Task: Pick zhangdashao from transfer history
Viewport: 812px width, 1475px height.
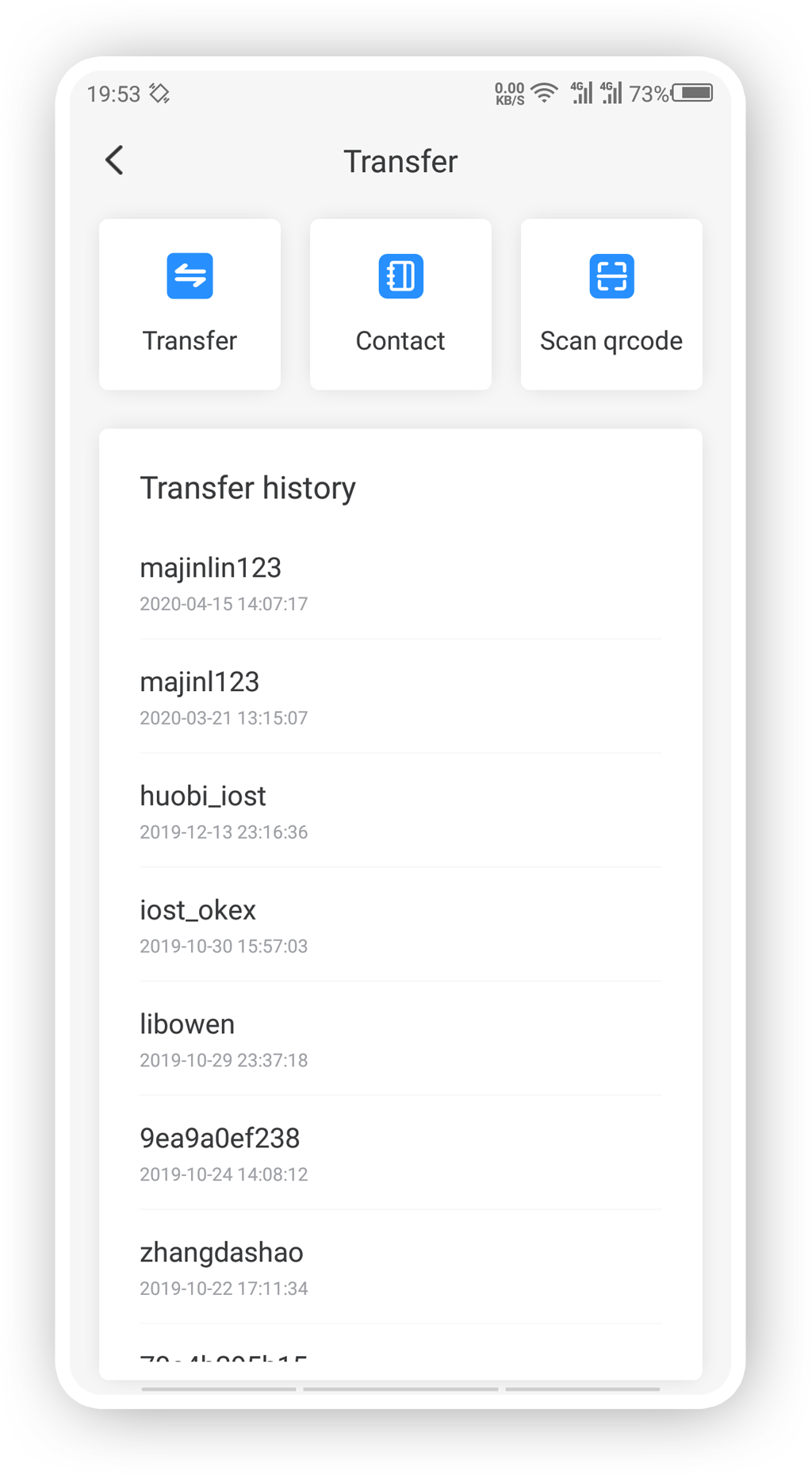Action: pyautogui.click(x=400, y=1268)
